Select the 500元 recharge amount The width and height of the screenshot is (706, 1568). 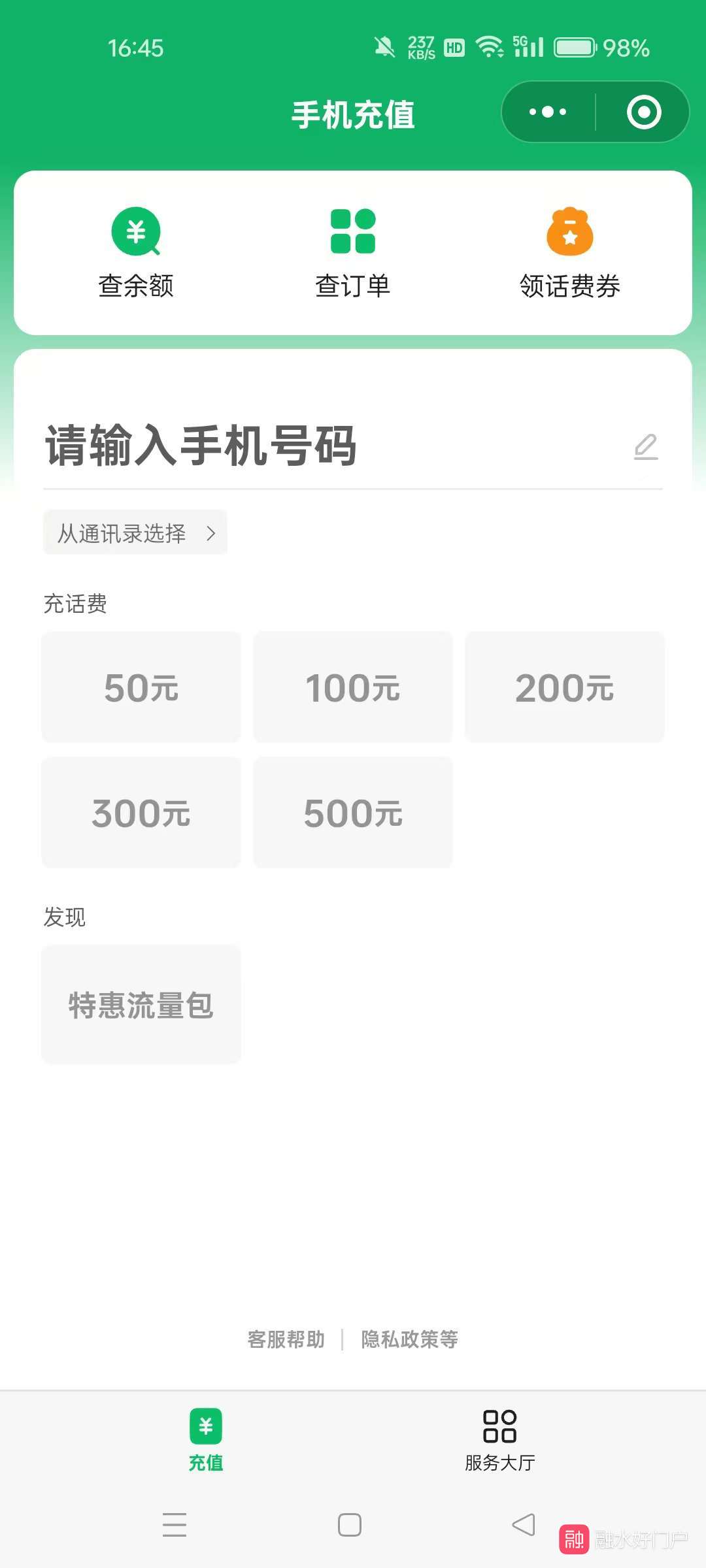coord(353,812)
